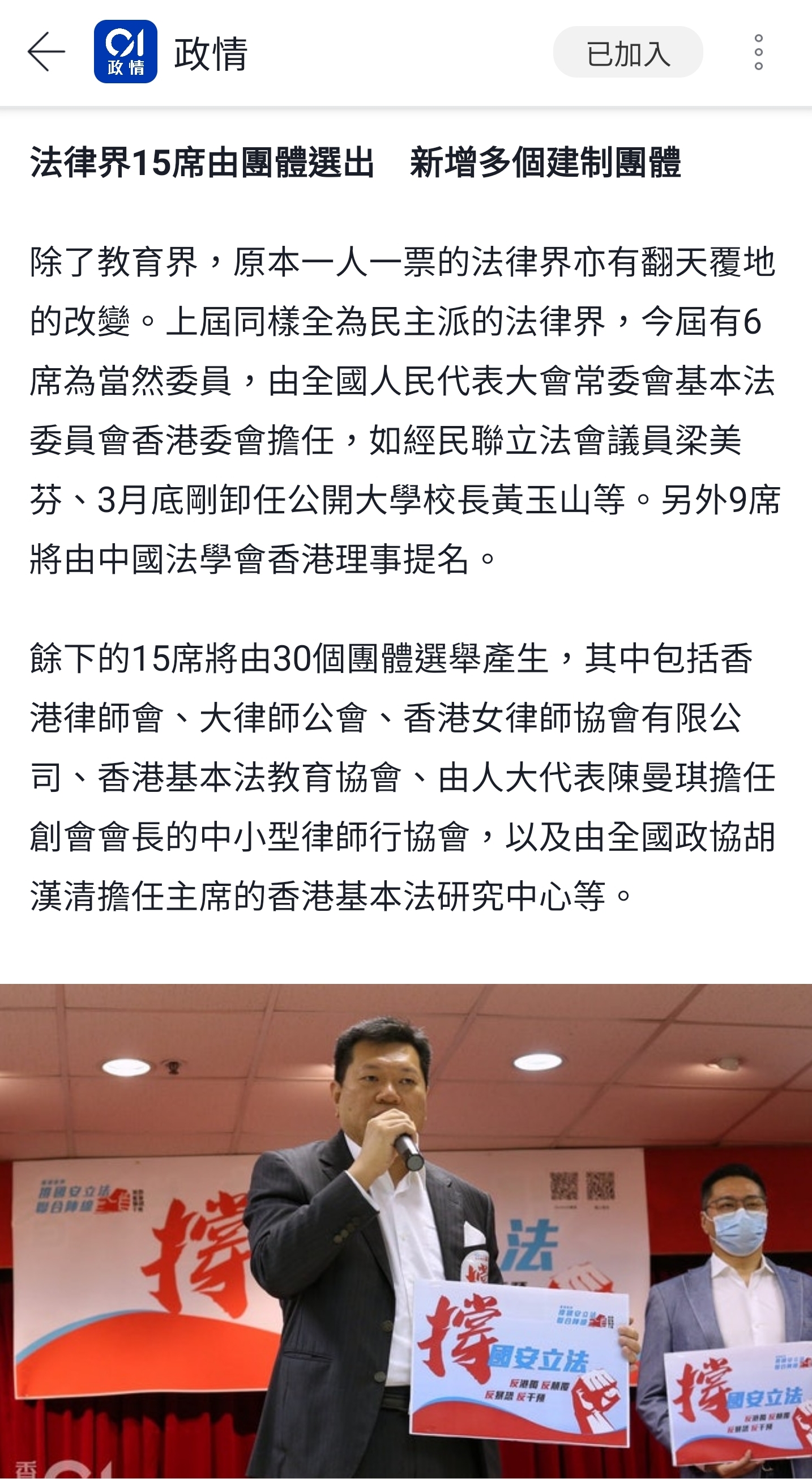The image size is (812, 1479).
Task: Tap the 已加入 joined button
Action: click(x=627, y=52)
